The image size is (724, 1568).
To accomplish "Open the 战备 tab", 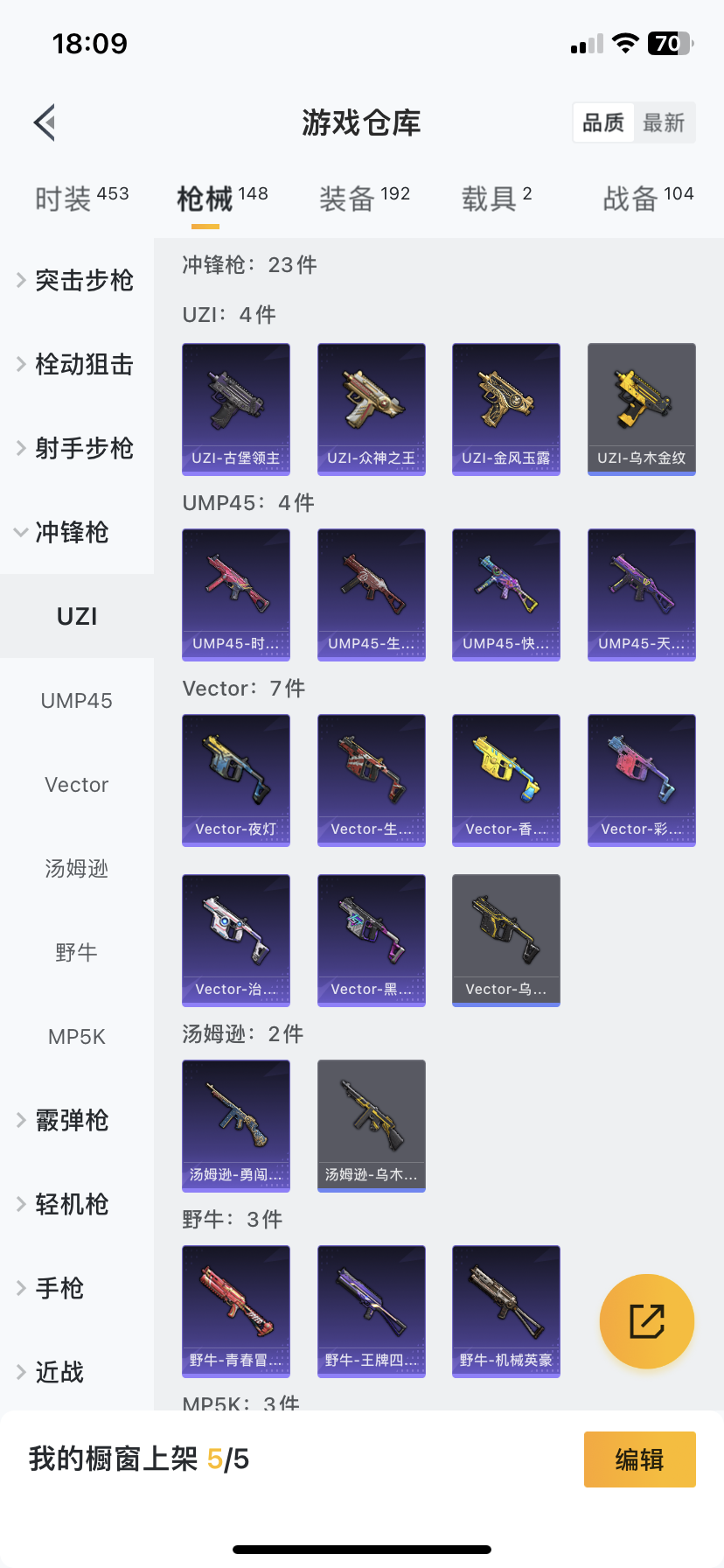I will [647, 199].
